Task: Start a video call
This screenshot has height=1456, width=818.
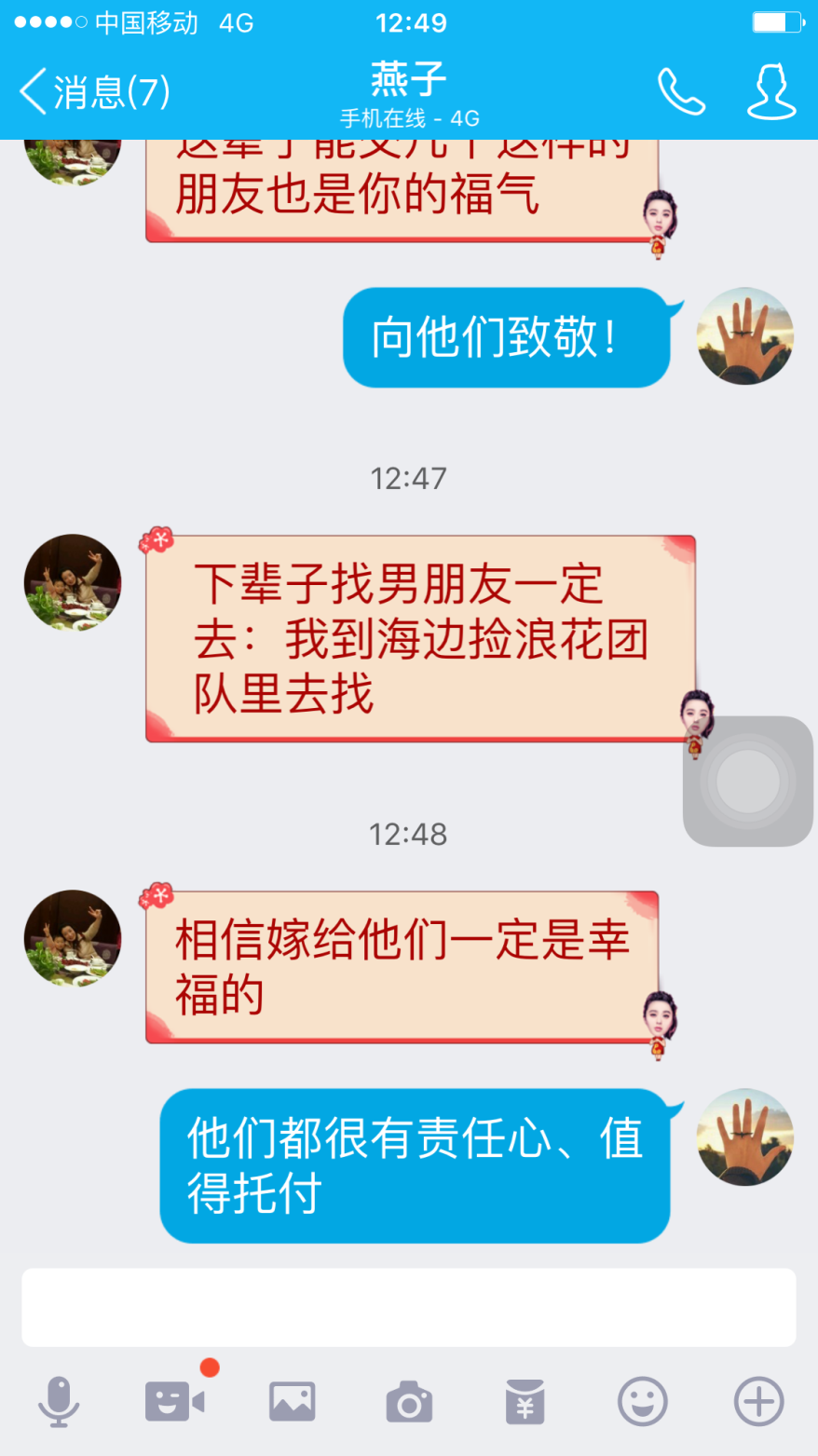Action: [175, 1401]
